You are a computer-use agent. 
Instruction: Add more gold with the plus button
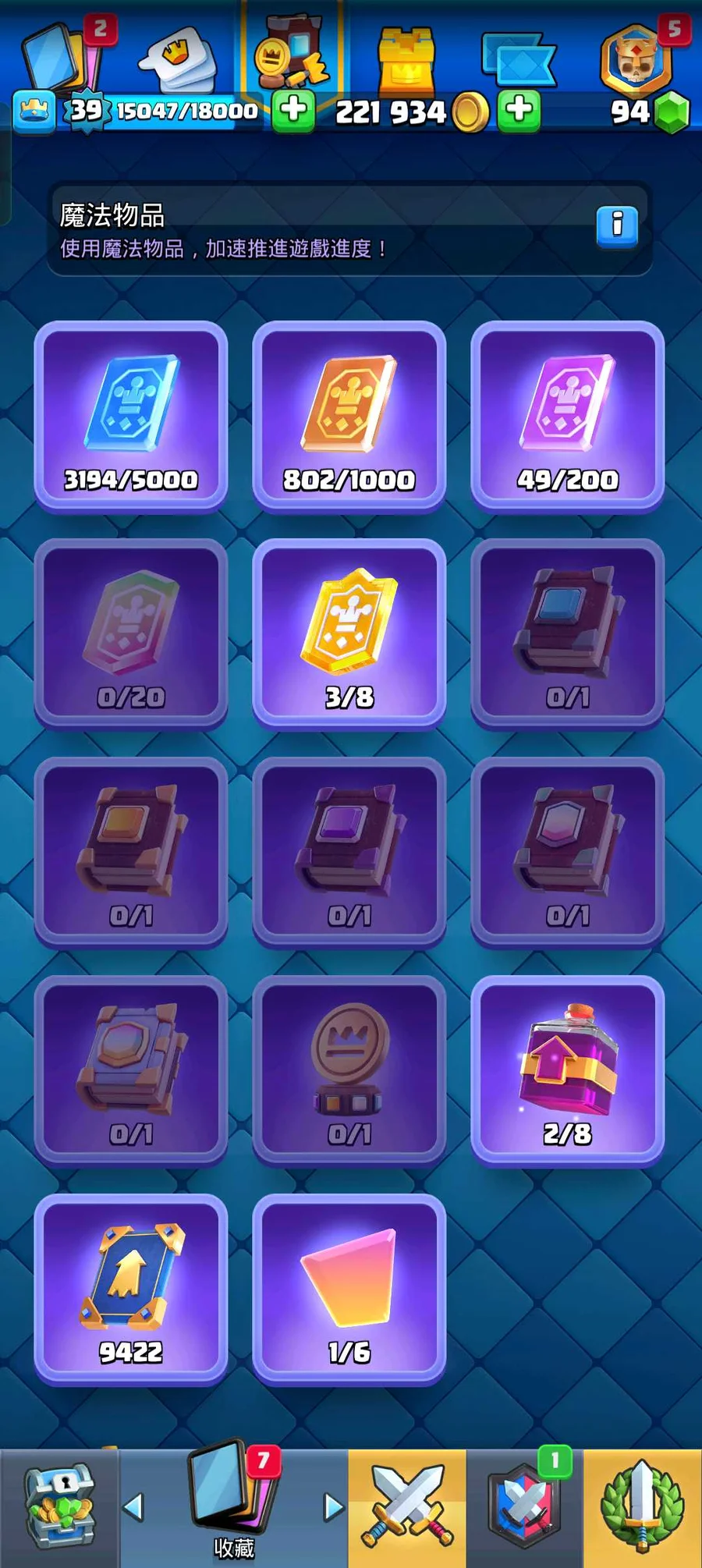pyautogui.click(x=519, y=110)
